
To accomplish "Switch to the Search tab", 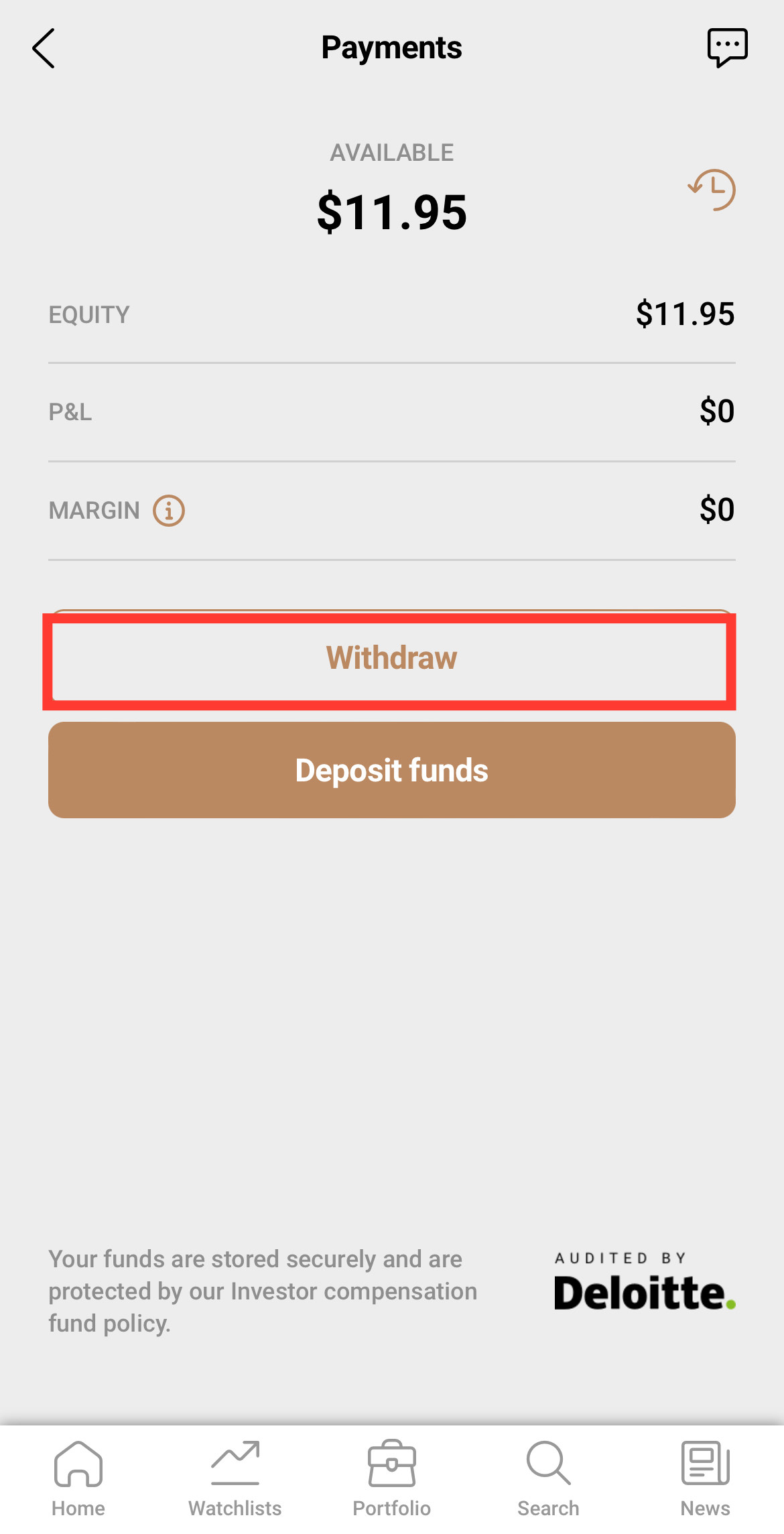I will (548, 1478).
